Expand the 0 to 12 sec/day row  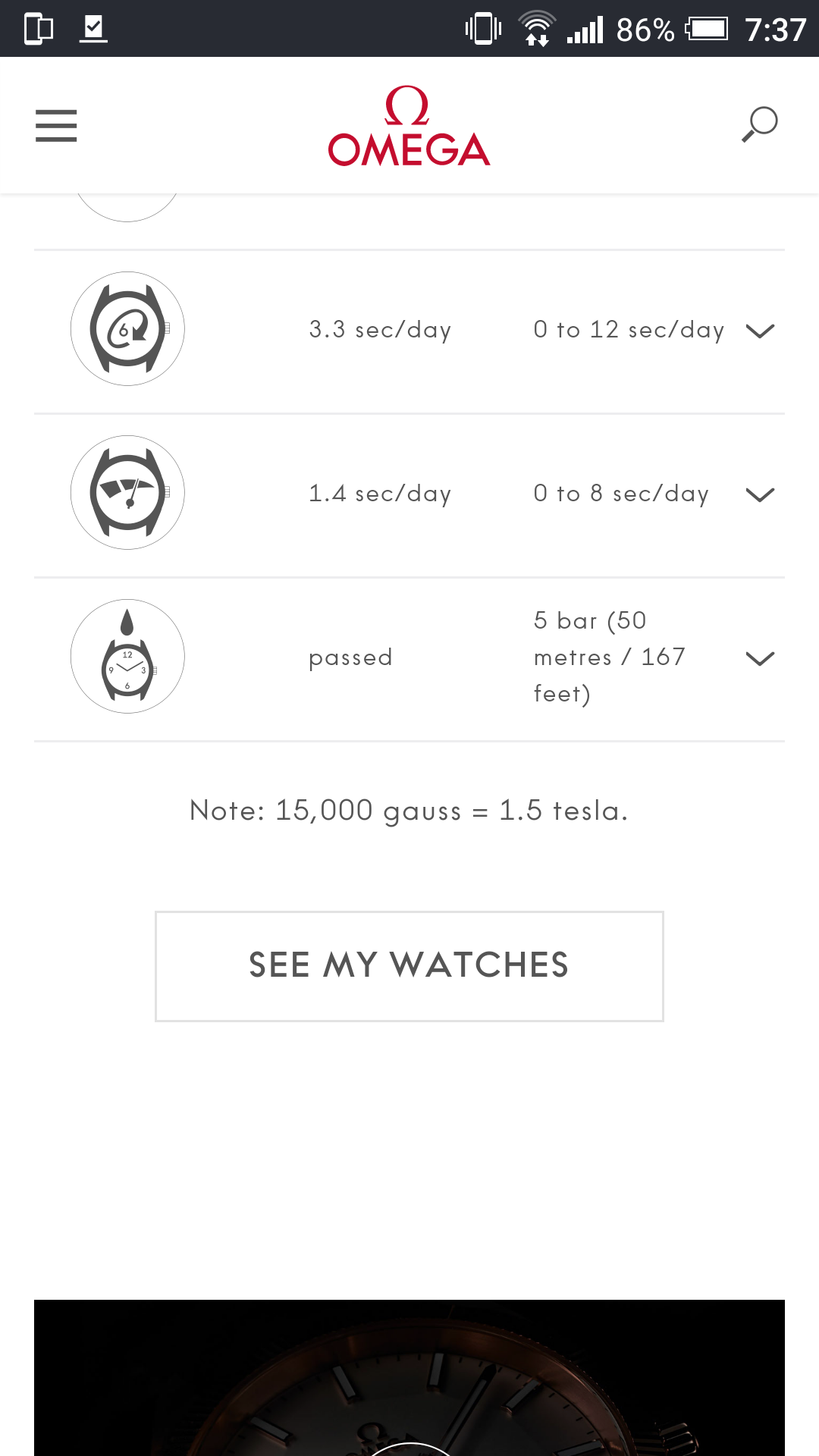coord(759,331)
